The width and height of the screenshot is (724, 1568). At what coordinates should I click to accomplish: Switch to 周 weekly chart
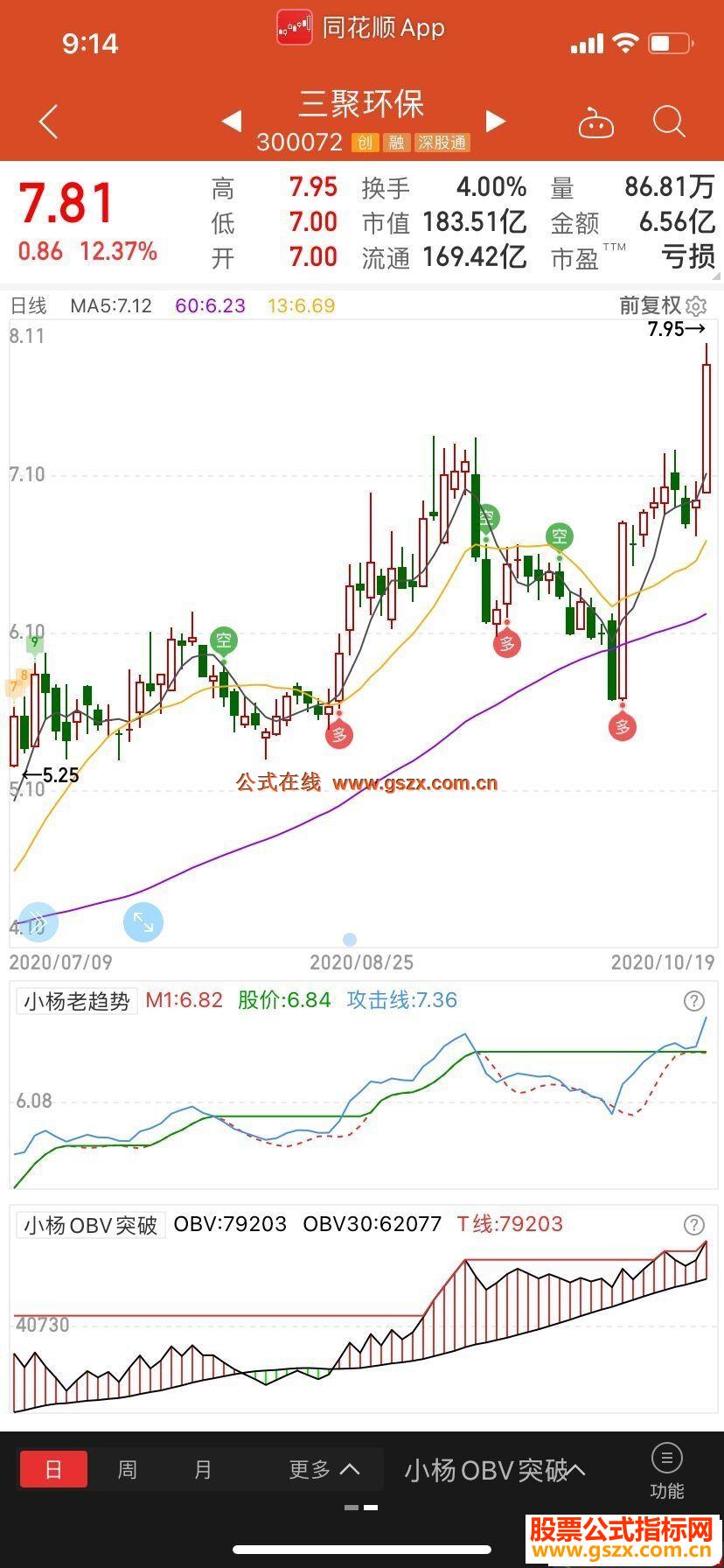click(128, 1469)
